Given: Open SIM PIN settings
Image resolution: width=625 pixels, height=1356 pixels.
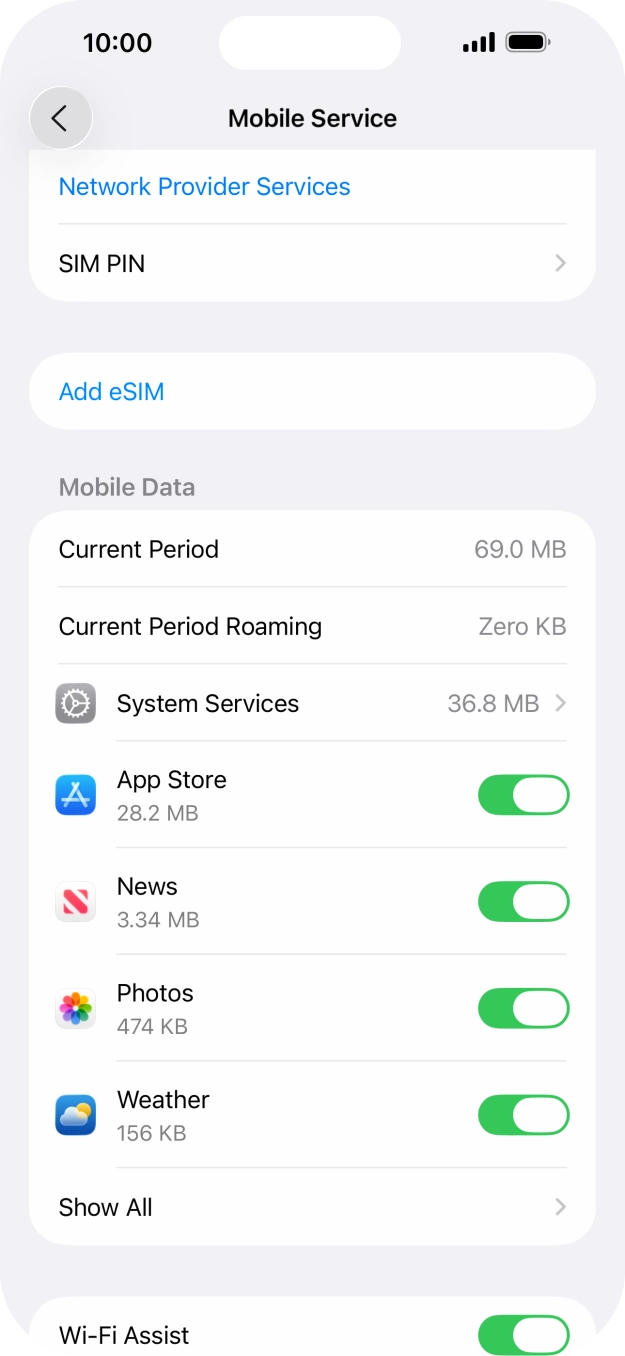Looking at the screenshot, I should 312,263.
